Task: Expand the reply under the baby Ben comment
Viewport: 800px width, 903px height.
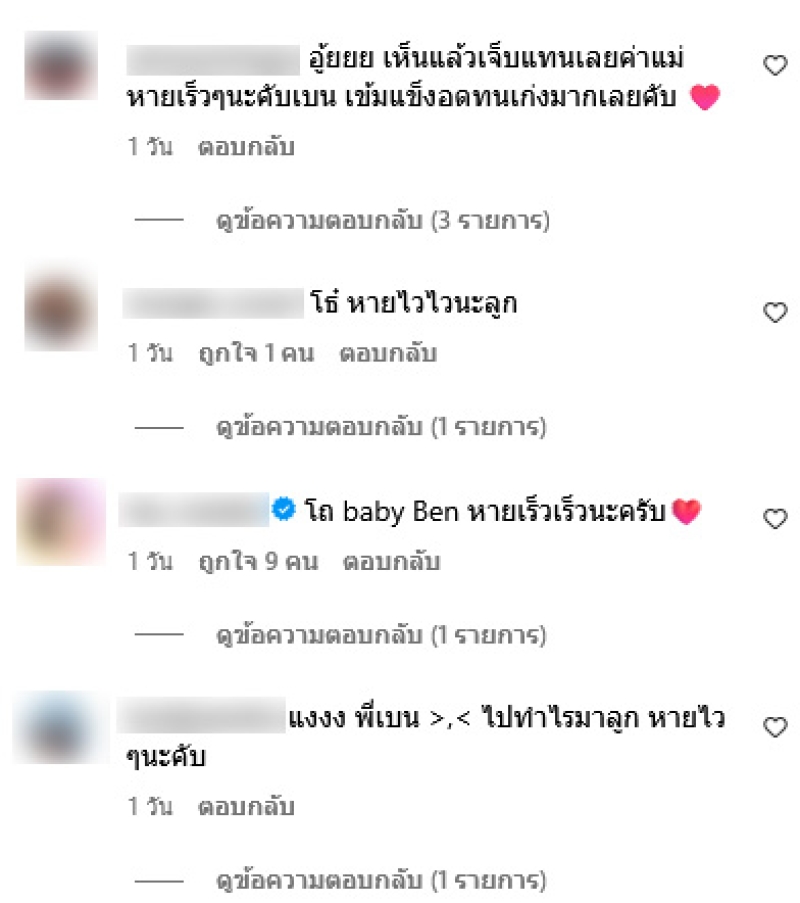Action: (x=381, y=635)
